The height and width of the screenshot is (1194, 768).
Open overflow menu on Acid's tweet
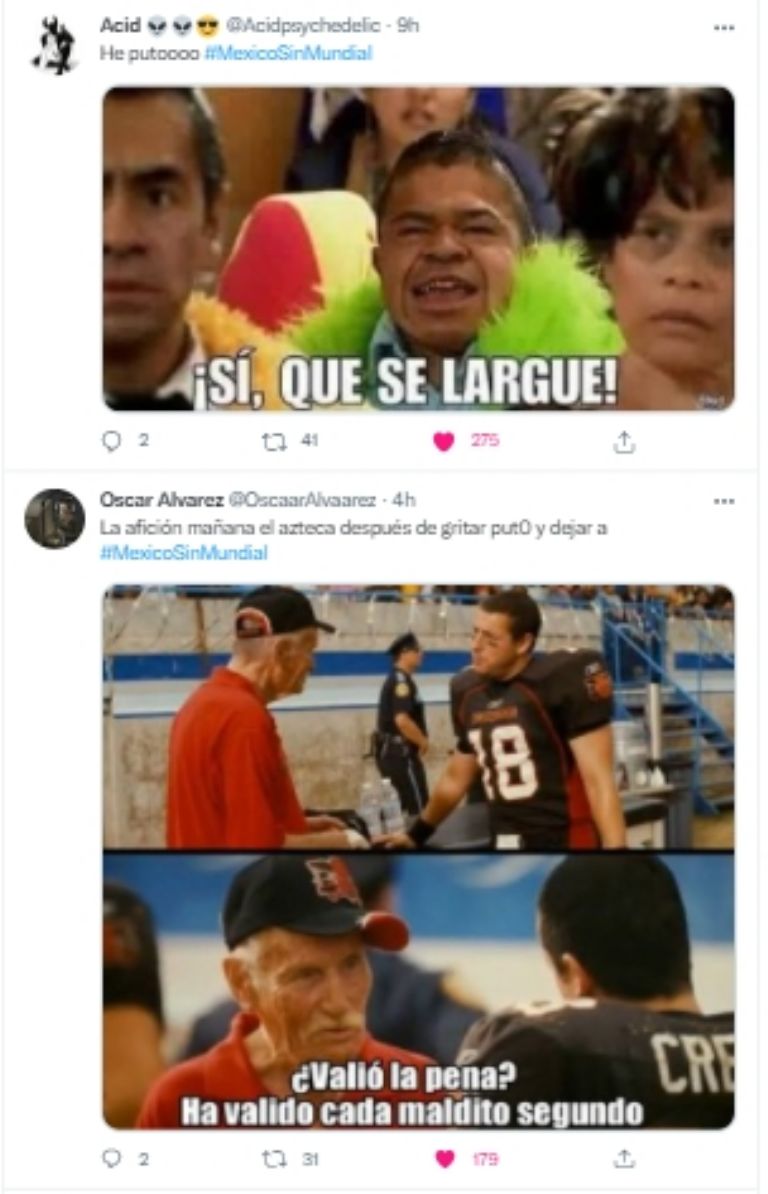pos(723,27)
